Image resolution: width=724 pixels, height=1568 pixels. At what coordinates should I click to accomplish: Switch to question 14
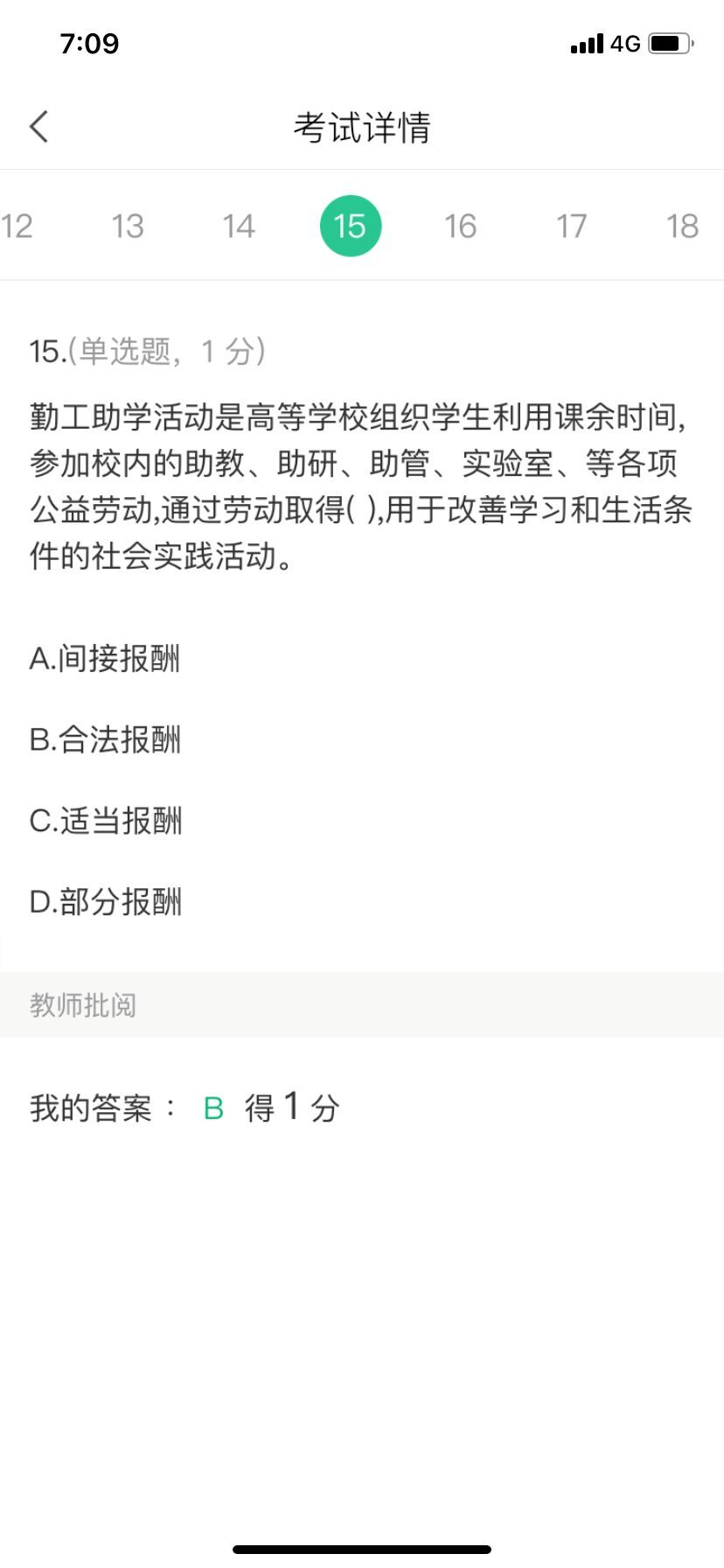click(x=239, y=227)
